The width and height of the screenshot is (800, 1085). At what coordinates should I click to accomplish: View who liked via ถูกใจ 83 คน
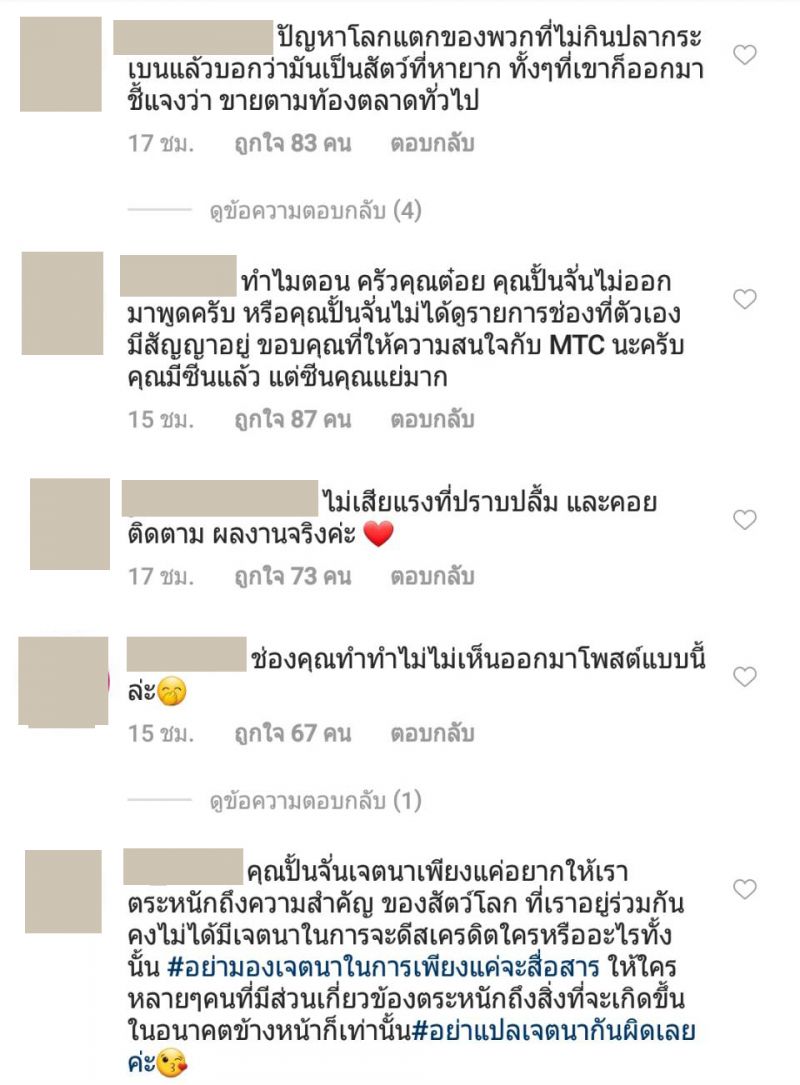click(x=292, y=144)
